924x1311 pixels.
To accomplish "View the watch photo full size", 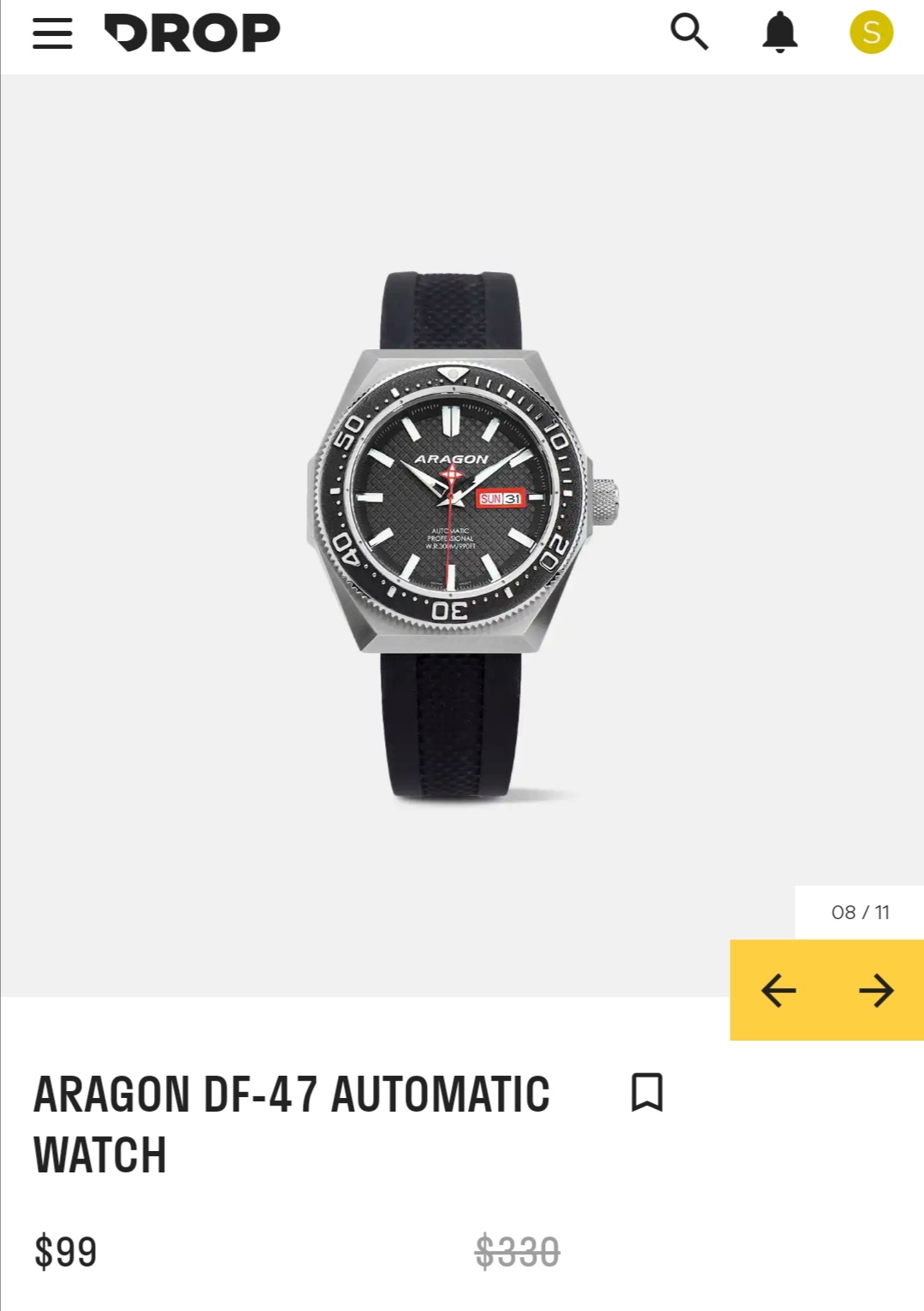I will click(462, 535).
